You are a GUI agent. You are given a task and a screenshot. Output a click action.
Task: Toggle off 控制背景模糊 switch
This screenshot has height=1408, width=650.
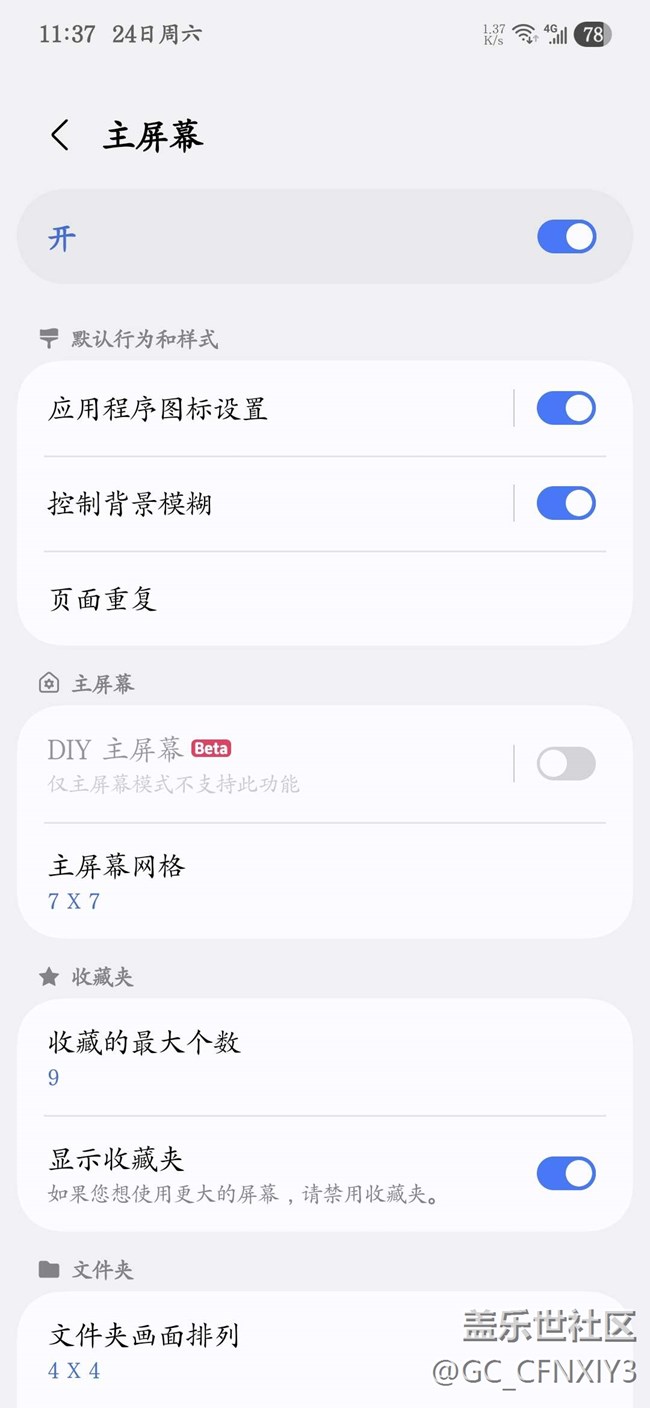tap(566, 503)
